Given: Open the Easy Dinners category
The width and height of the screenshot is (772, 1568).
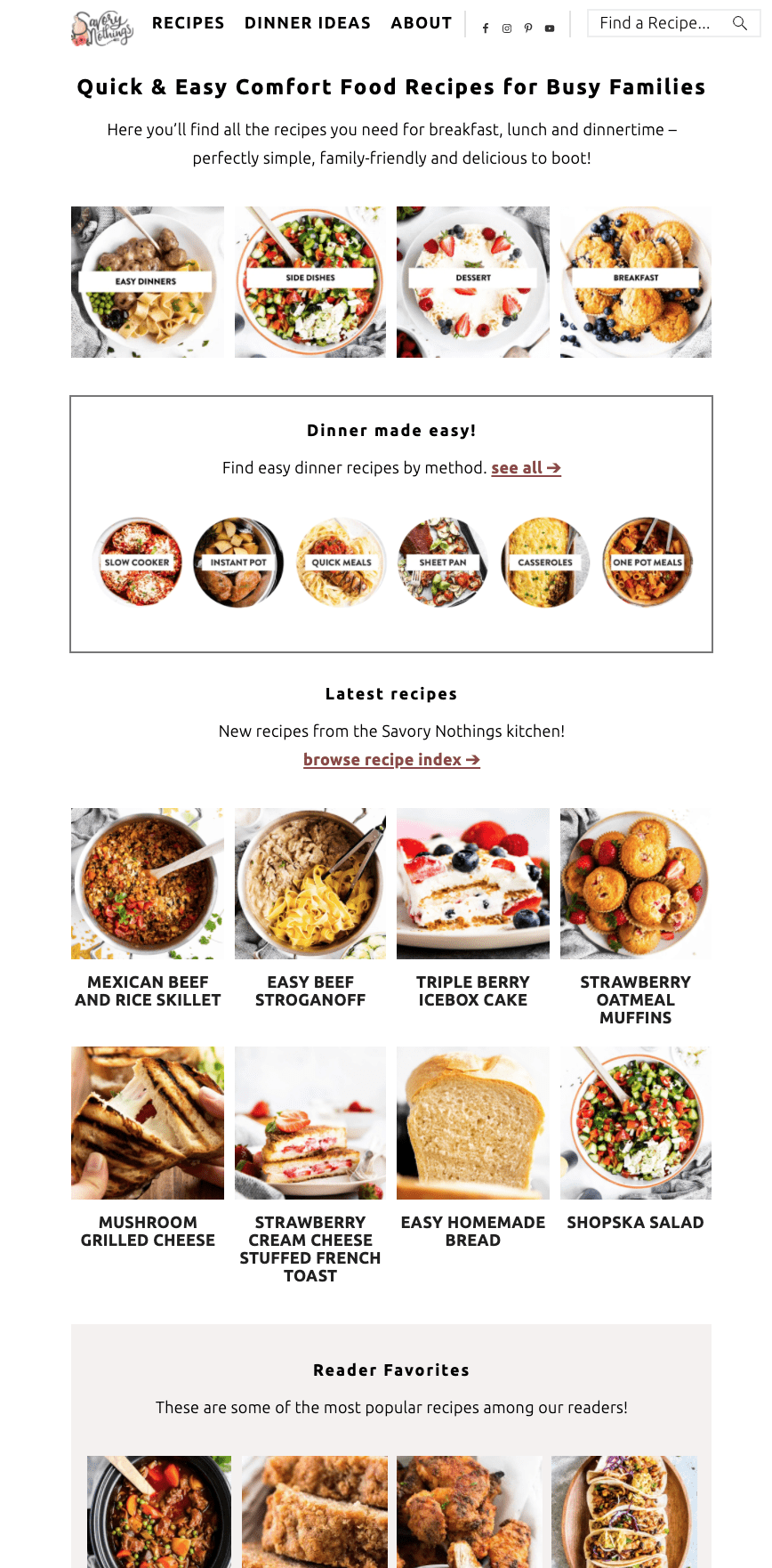Looking at the screenshot, I should coord(147,282).
